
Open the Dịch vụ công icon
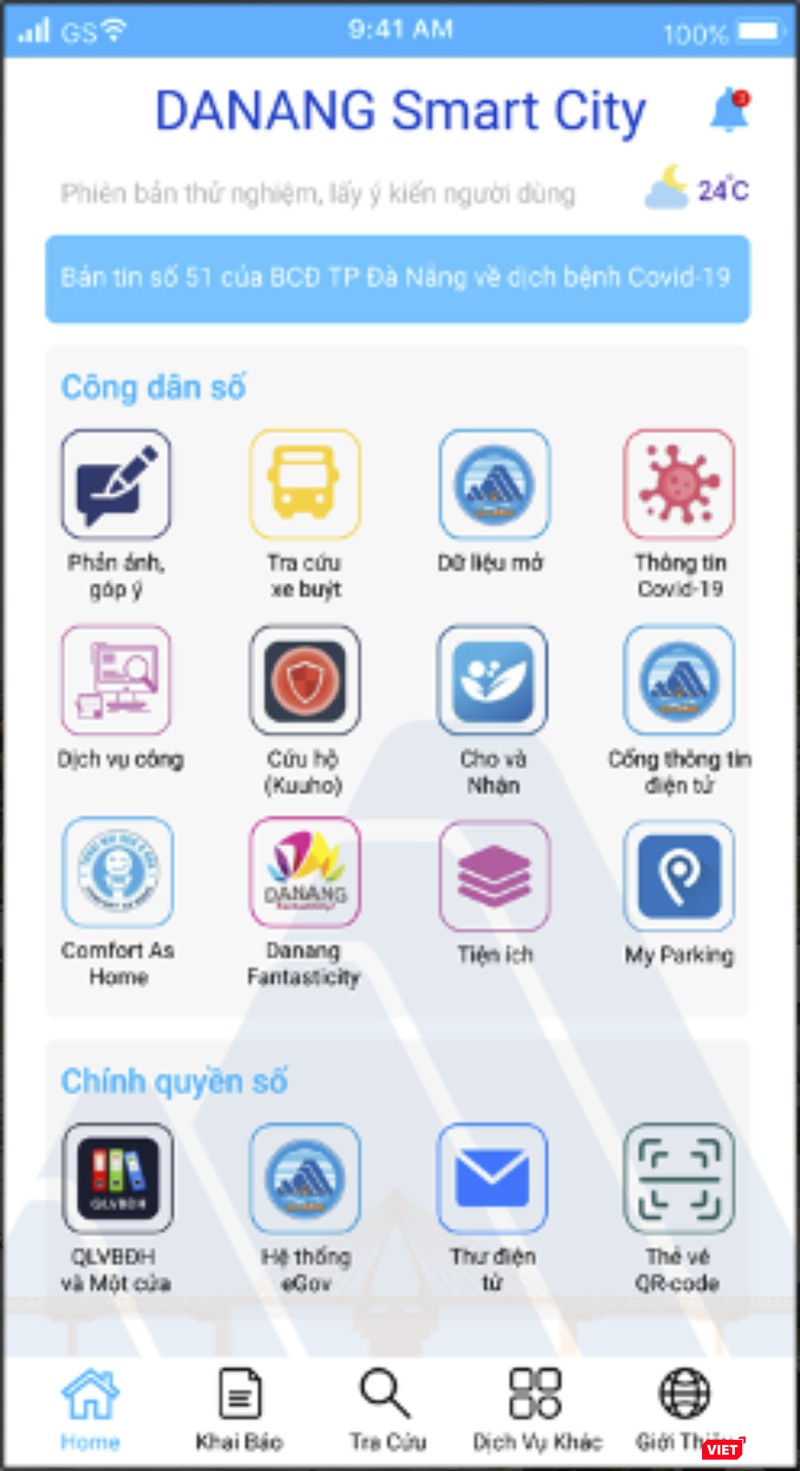click(117, 681)
